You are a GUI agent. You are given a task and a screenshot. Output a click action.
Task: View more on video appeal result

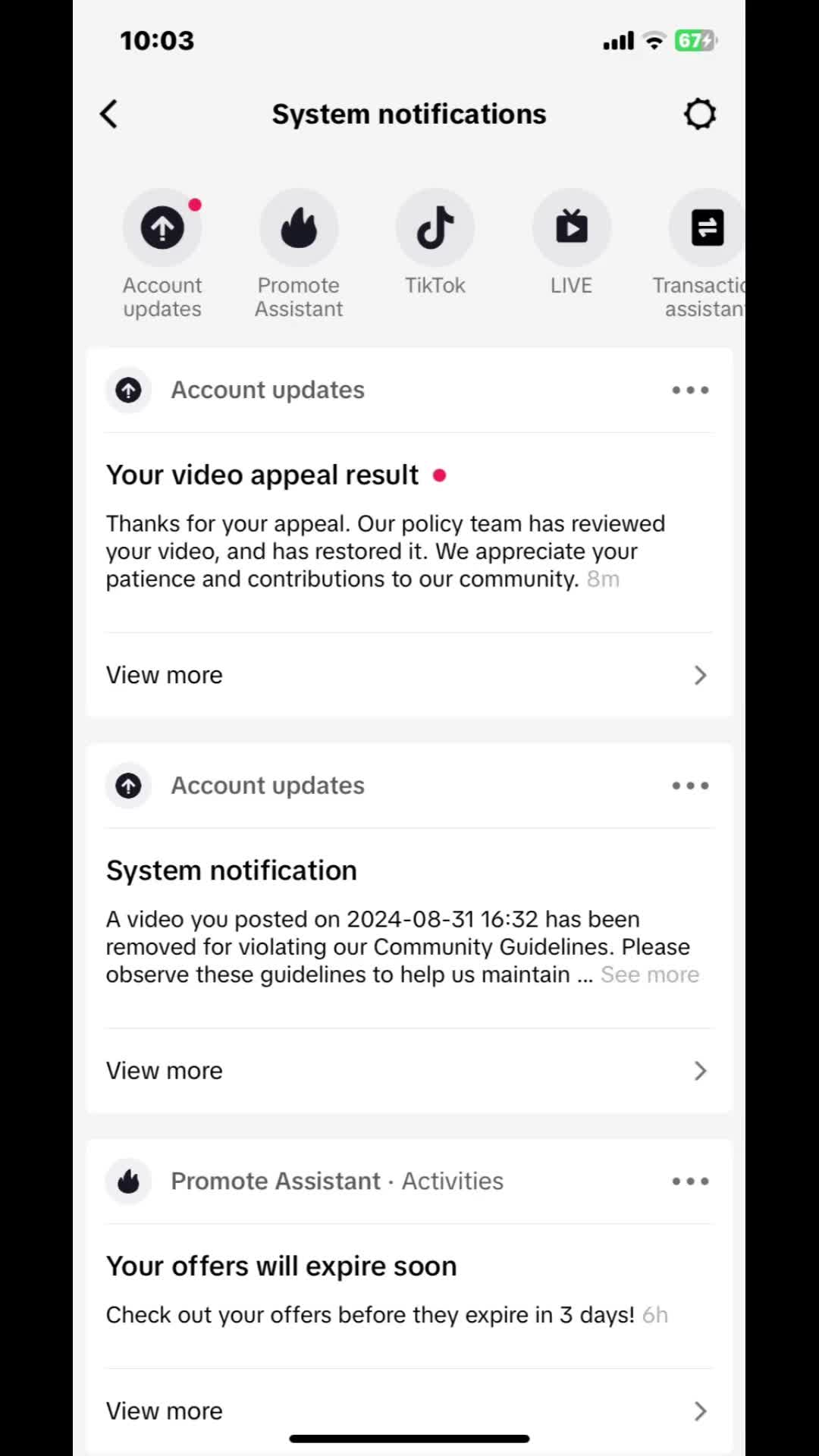pos(409,675)
